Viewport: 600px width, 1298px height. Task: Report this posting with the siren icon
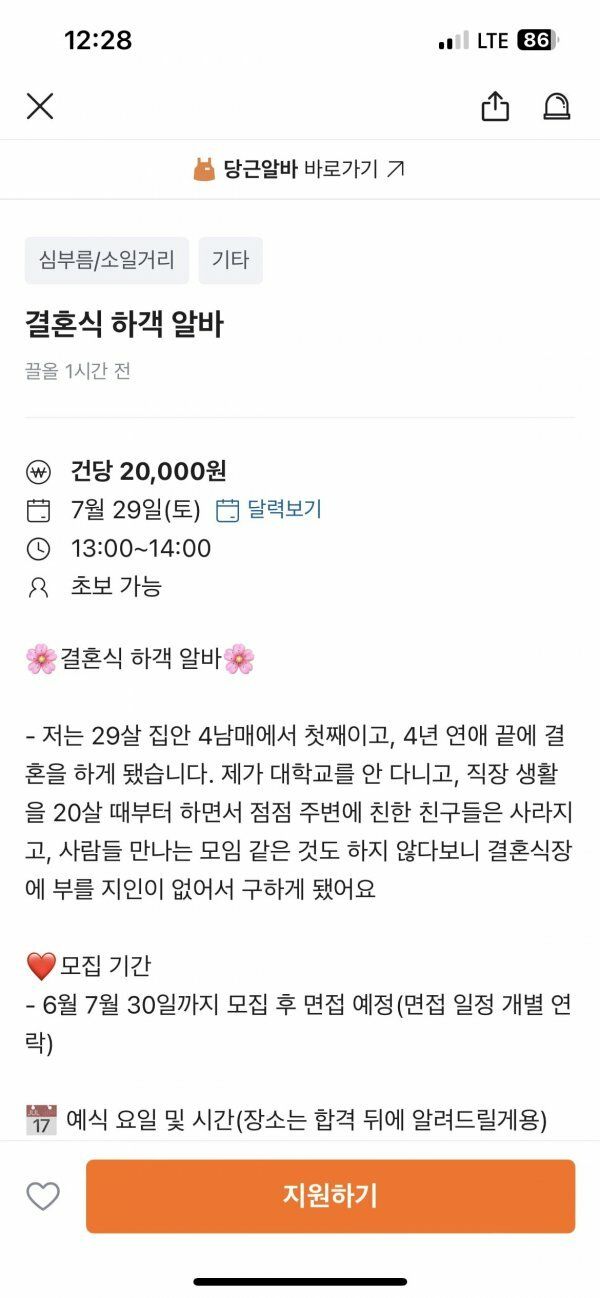(x=557, y=107)
